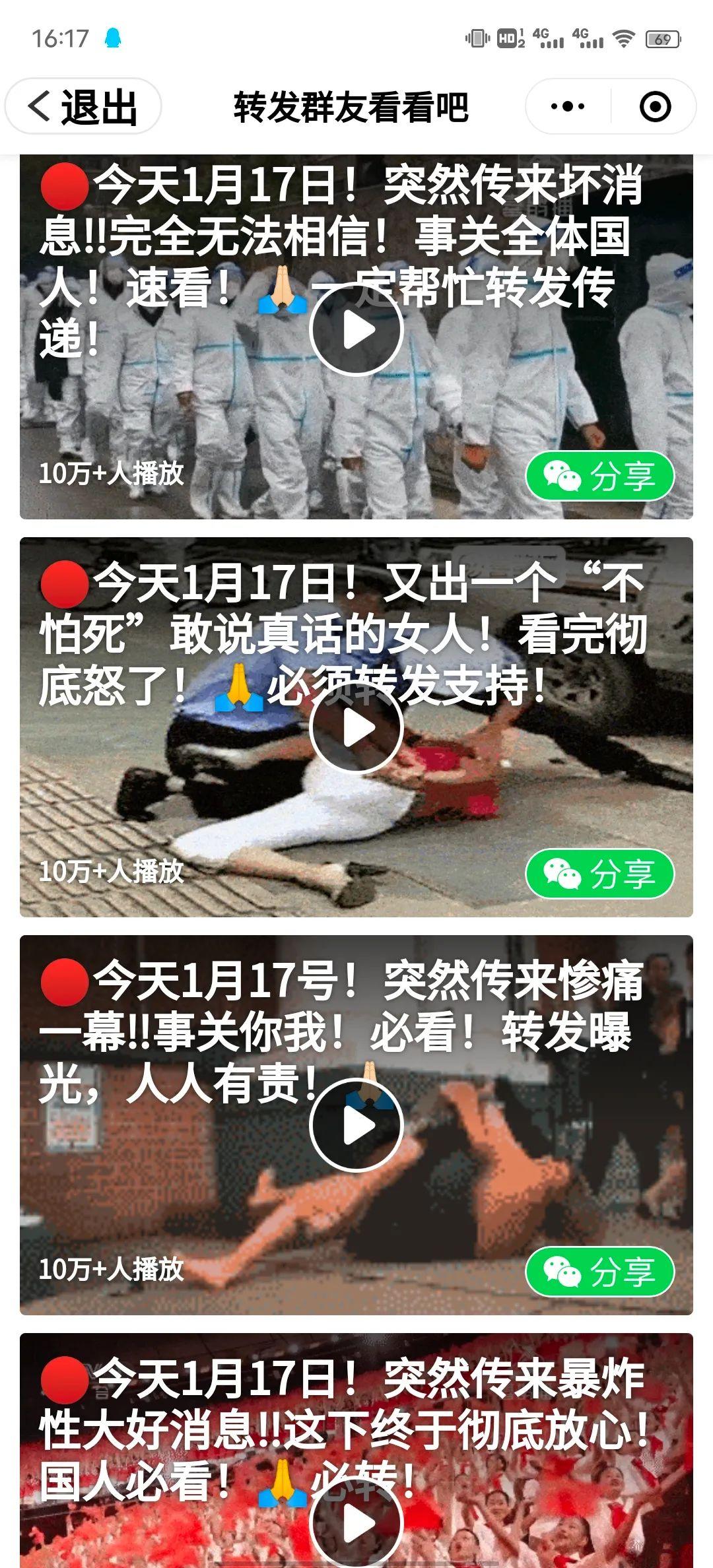Share the 惨痛一幕 video via 分享

tap(599, 1272)
